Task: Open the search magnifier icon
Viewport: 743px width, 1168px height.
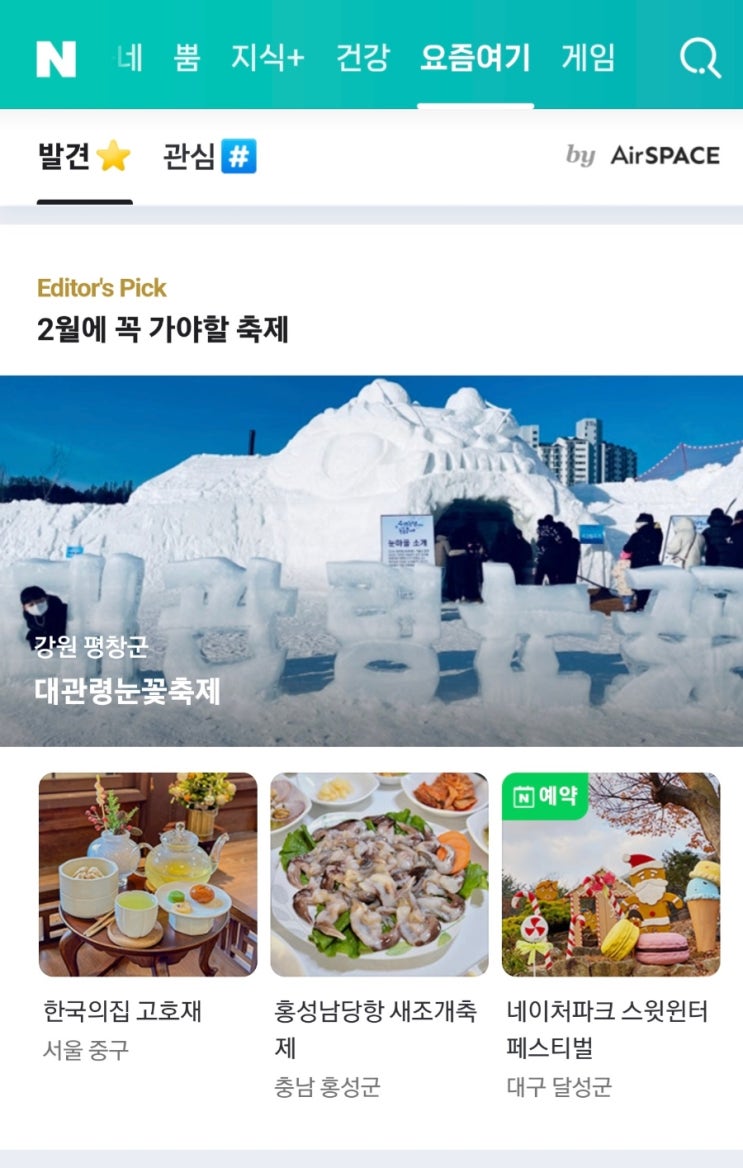Action: pyautogui.click(x=700, y=58)
